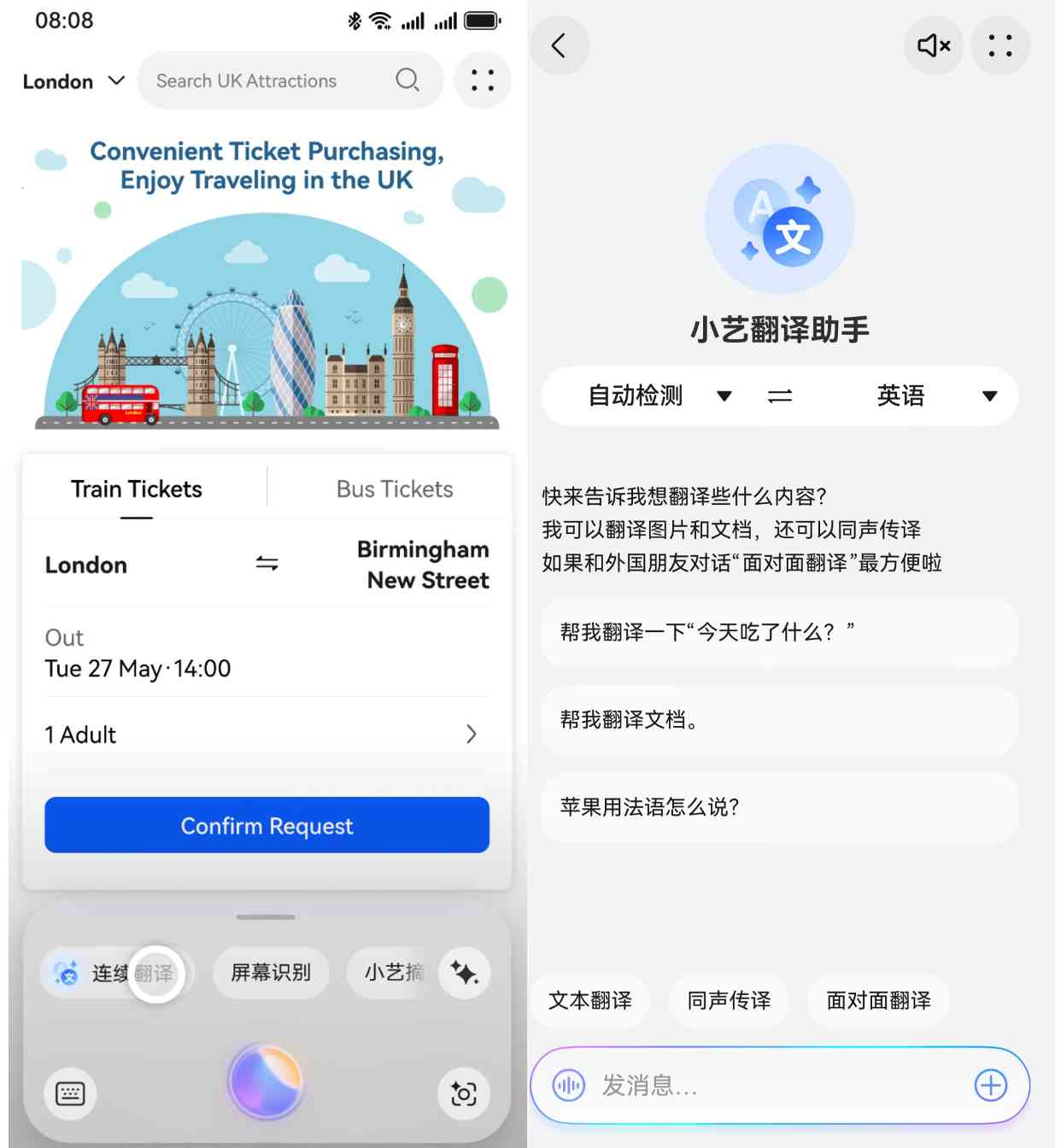Swap London and Birmingham New Street stations
This screenshot has width=1061, height=1148.
(266, 564)
